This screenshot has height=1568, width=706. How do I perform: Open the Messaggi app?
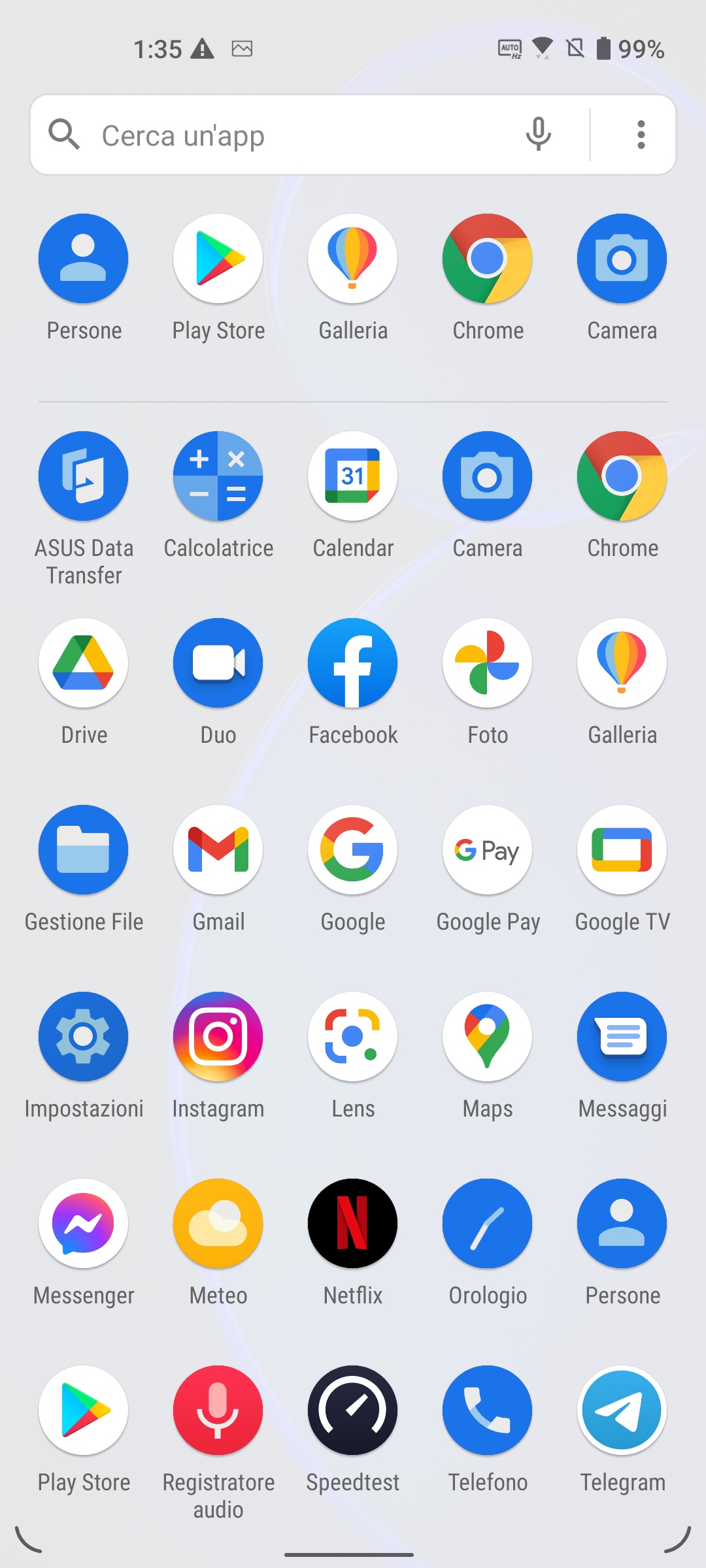click(x=622, y=1037)
